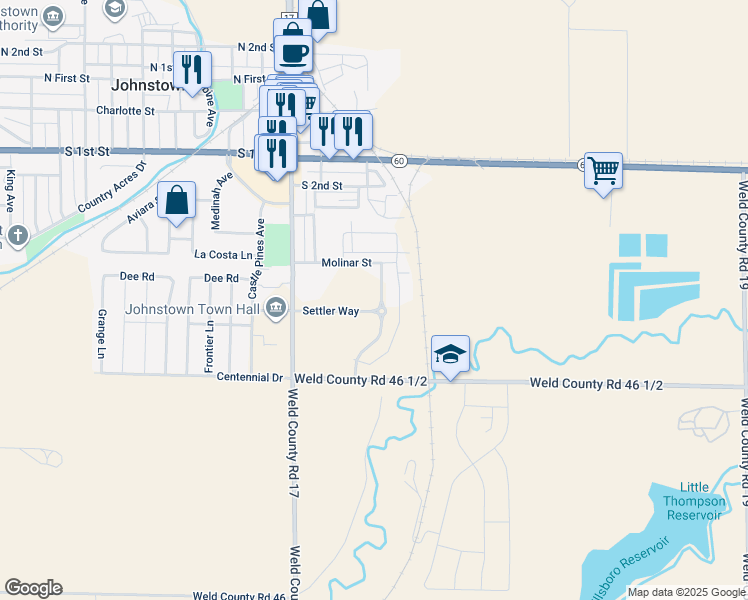Tap the restaurant marker beside the Johnstown label
Viewport: 748px width, 600px height.
click(192, 74)
